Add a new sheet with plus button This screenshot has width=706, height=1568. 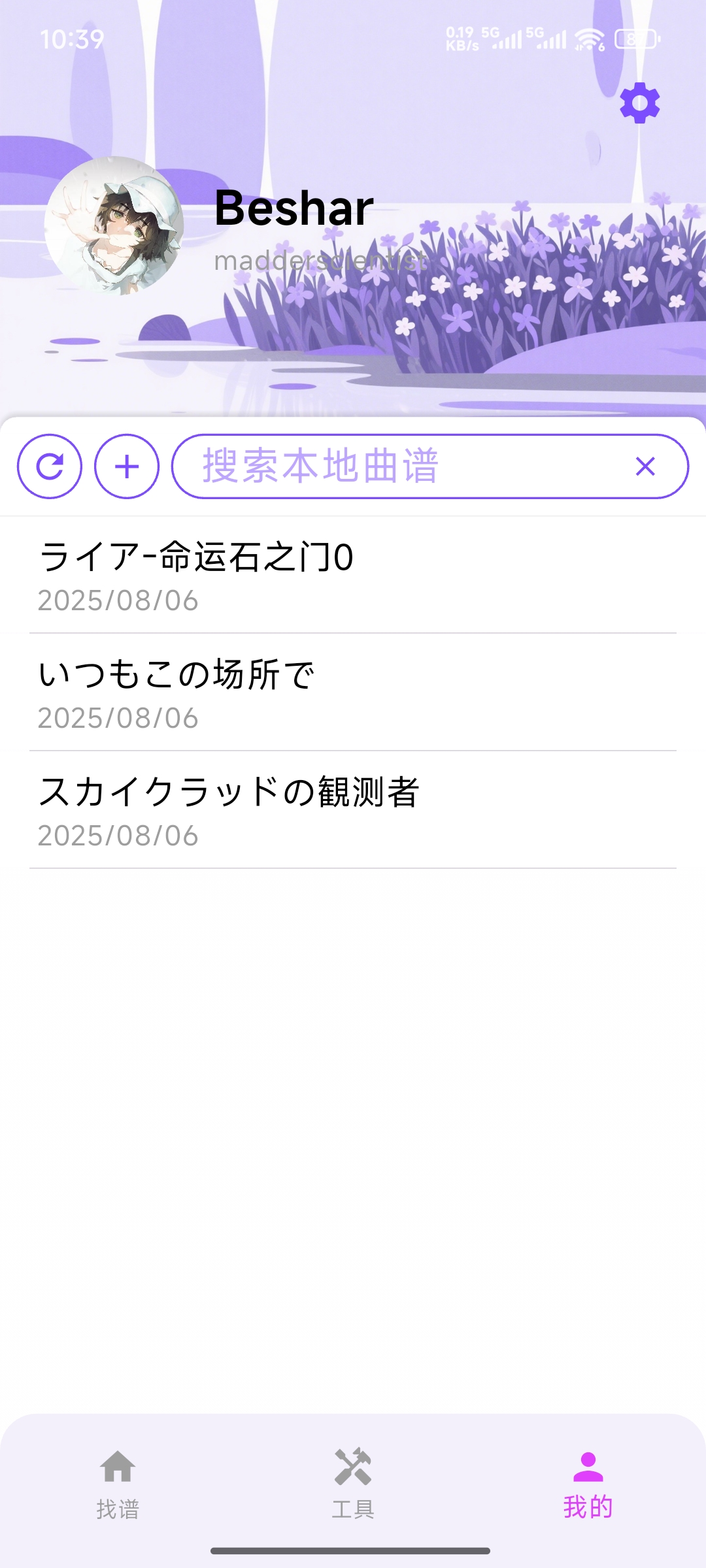127,466
